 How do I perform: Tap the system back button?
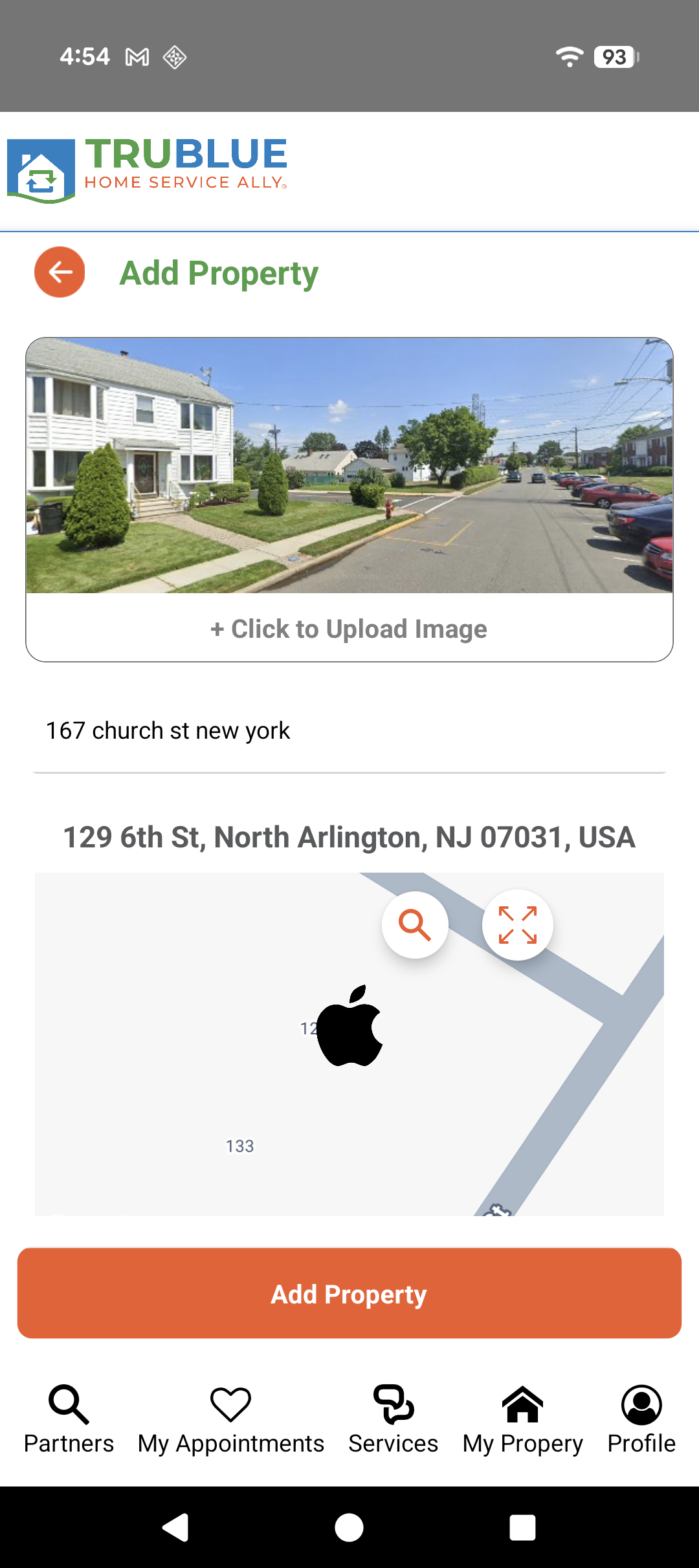point(175,1528)
